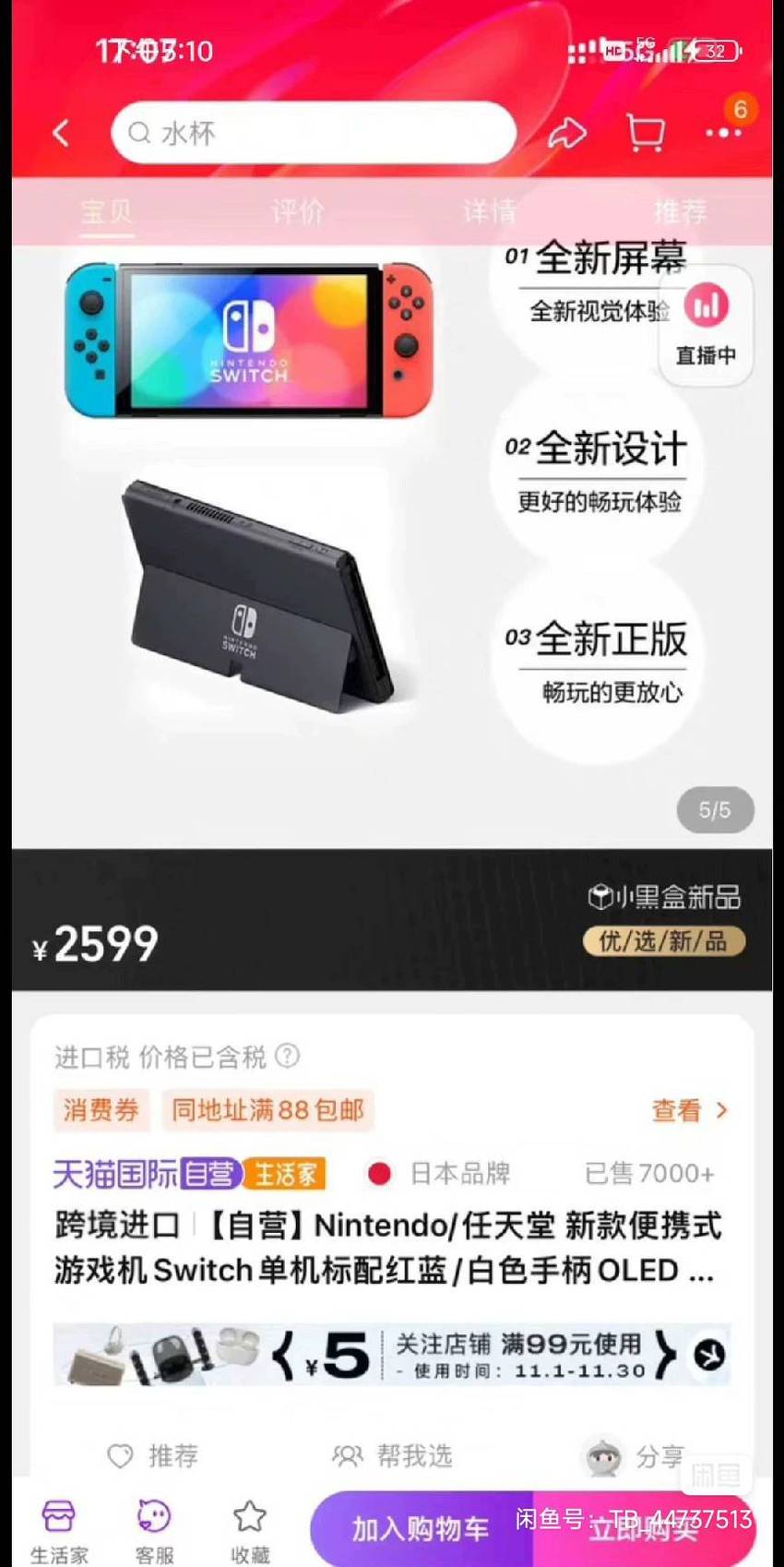Select the 宝贝 tab
Screen dimensions: 784x1567
107,212
